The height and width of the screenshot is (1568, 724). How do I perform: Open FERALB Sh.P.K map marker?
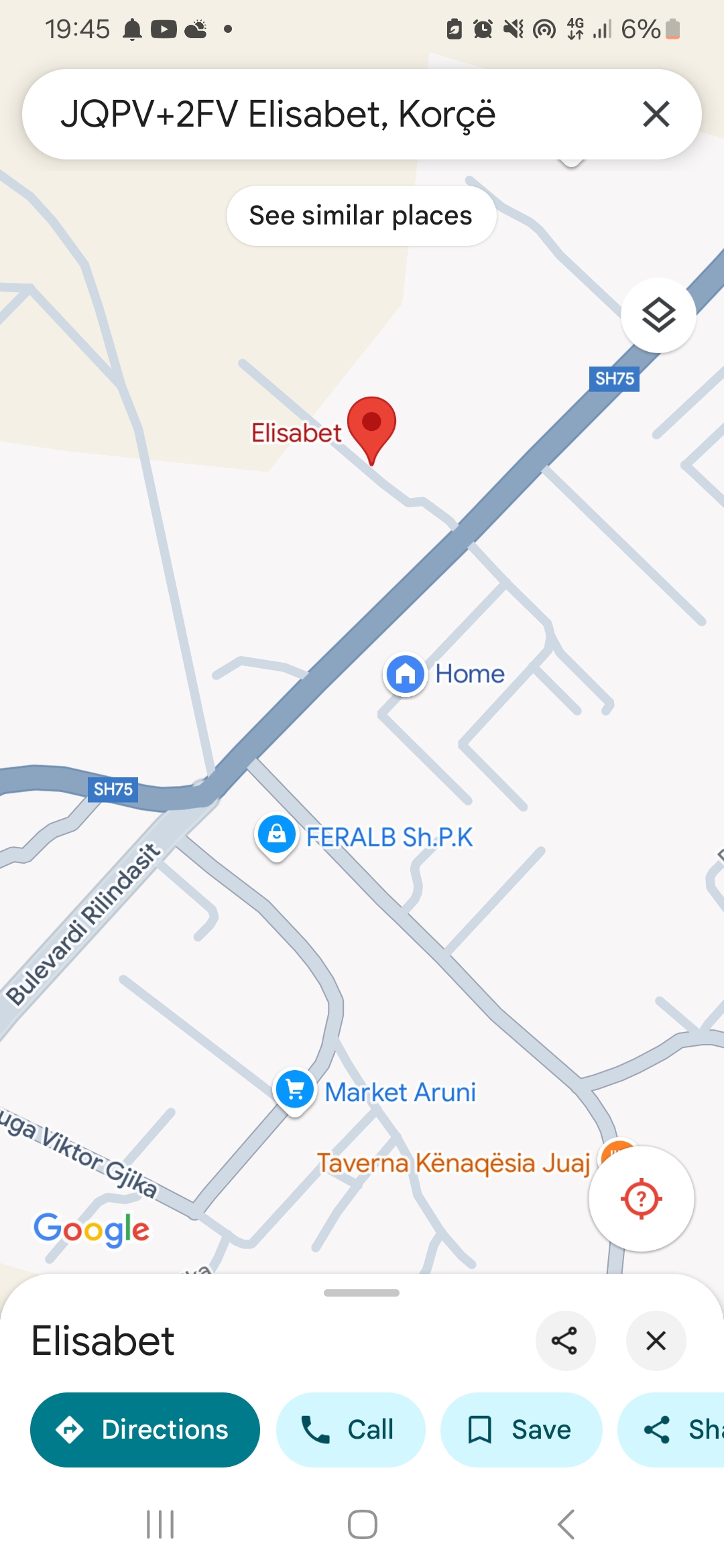click(x=277, y=836)
